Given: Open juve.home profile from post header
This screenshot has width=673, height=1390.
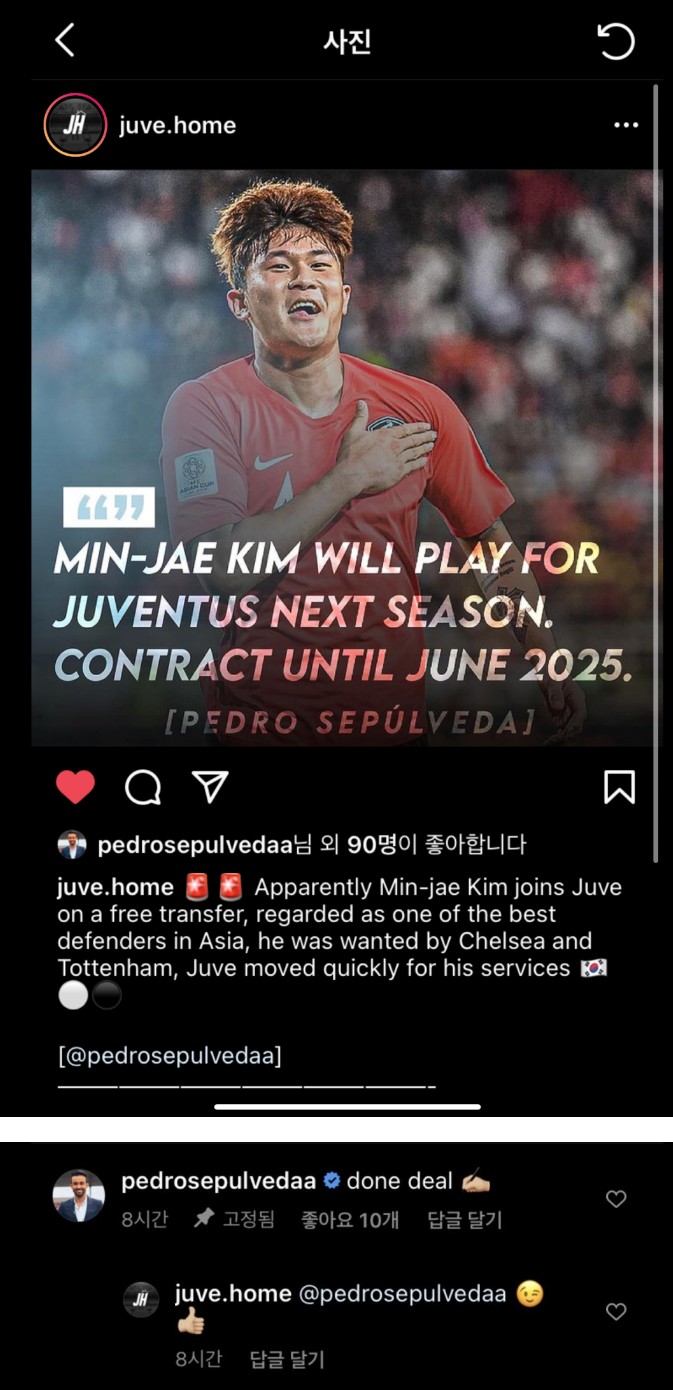Looking at the screenshot, I should point(177,125).
